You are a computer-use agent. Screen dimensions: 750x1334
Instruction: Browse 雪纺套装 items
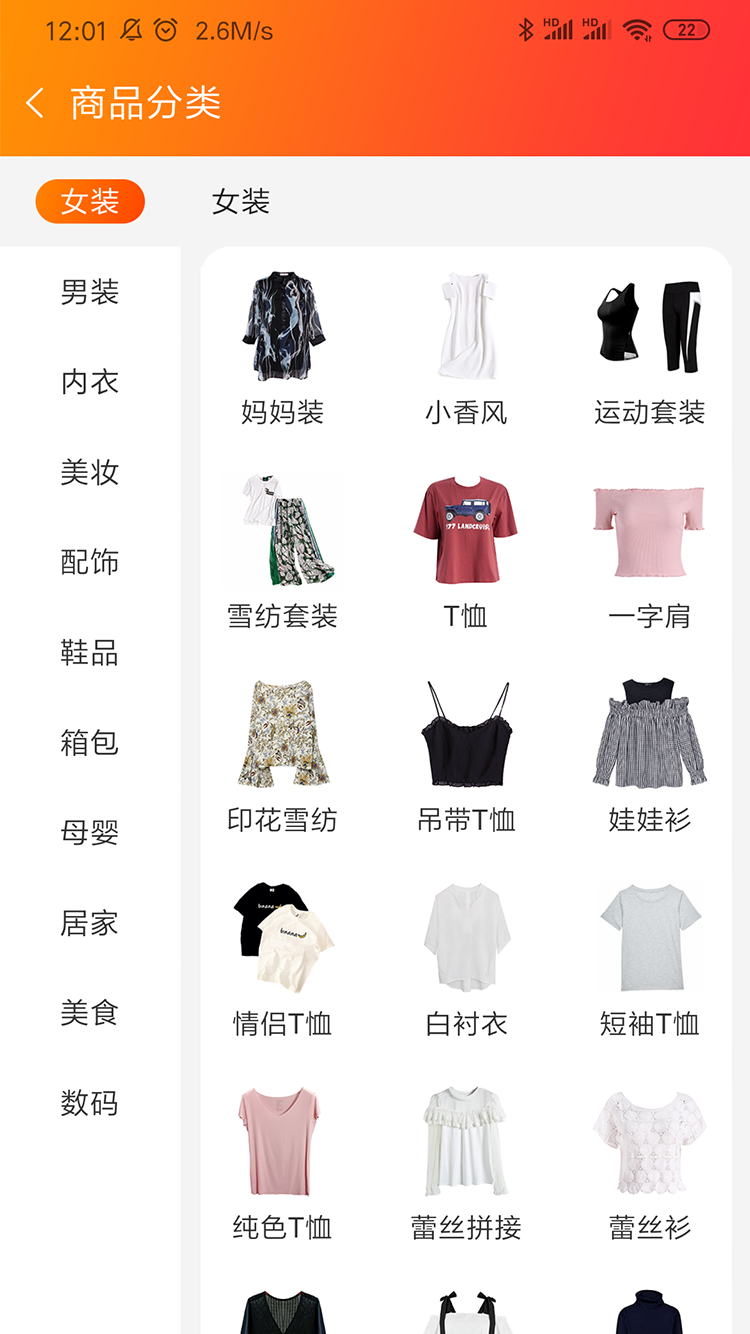283,552
